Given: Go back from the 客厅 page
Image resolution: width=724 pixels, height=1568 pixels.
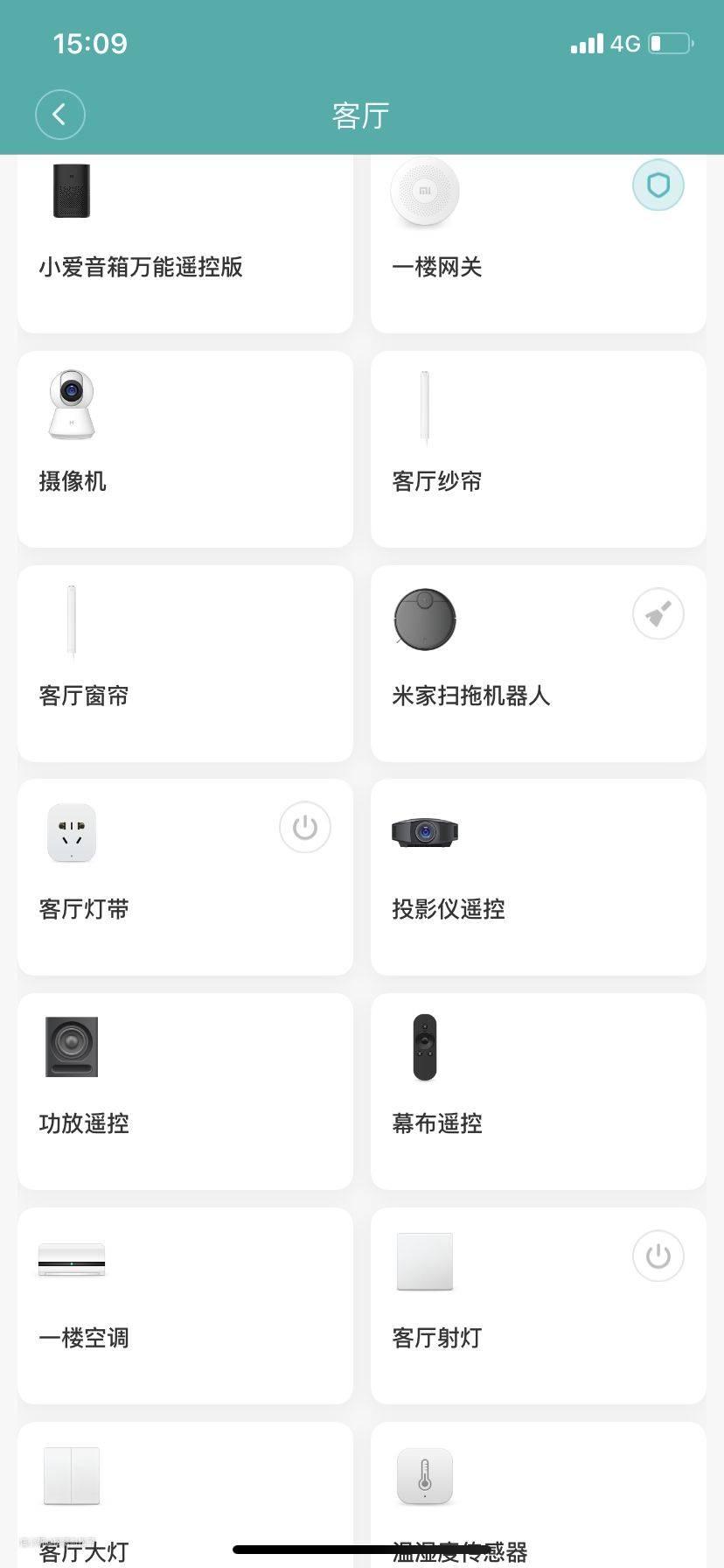Looking at the screenshot, I should point(59,115).
